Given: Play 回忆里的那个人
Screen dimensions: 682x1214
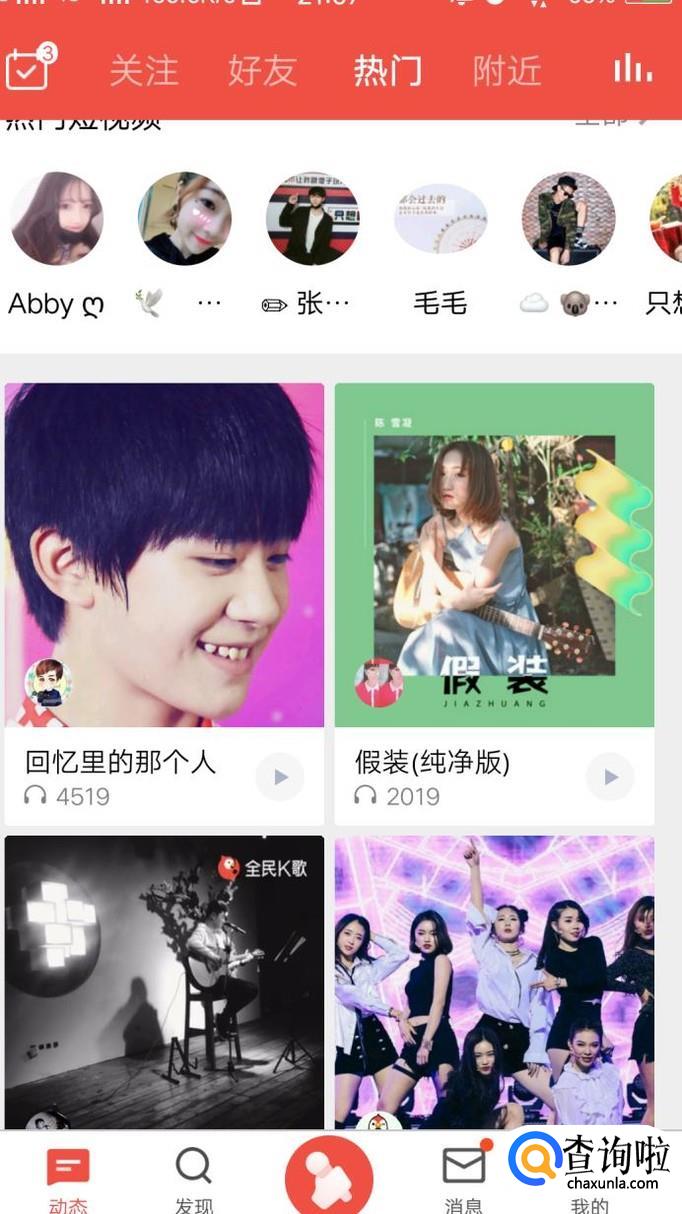Looking at the screenshot, I should (280, 777).
